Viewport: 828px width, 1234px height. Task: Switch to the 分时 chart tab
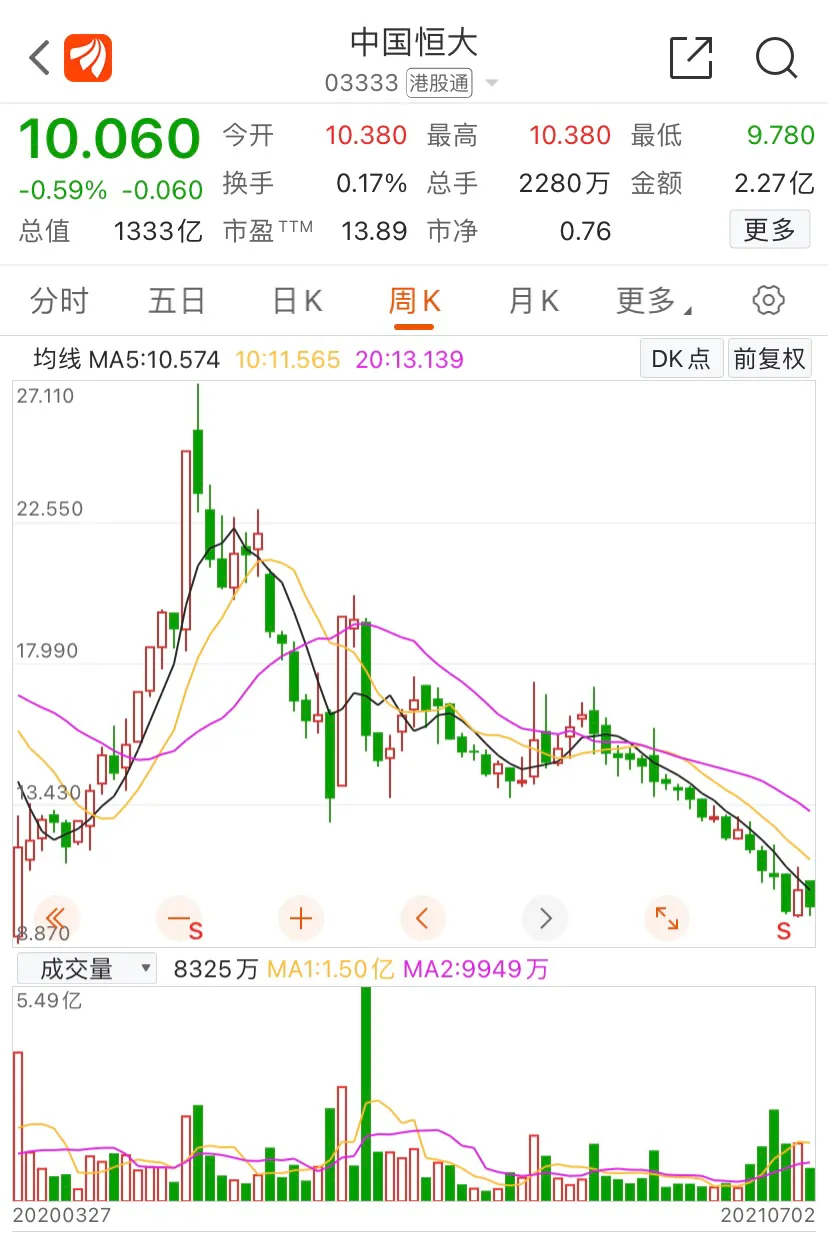[x=59, y=301]
